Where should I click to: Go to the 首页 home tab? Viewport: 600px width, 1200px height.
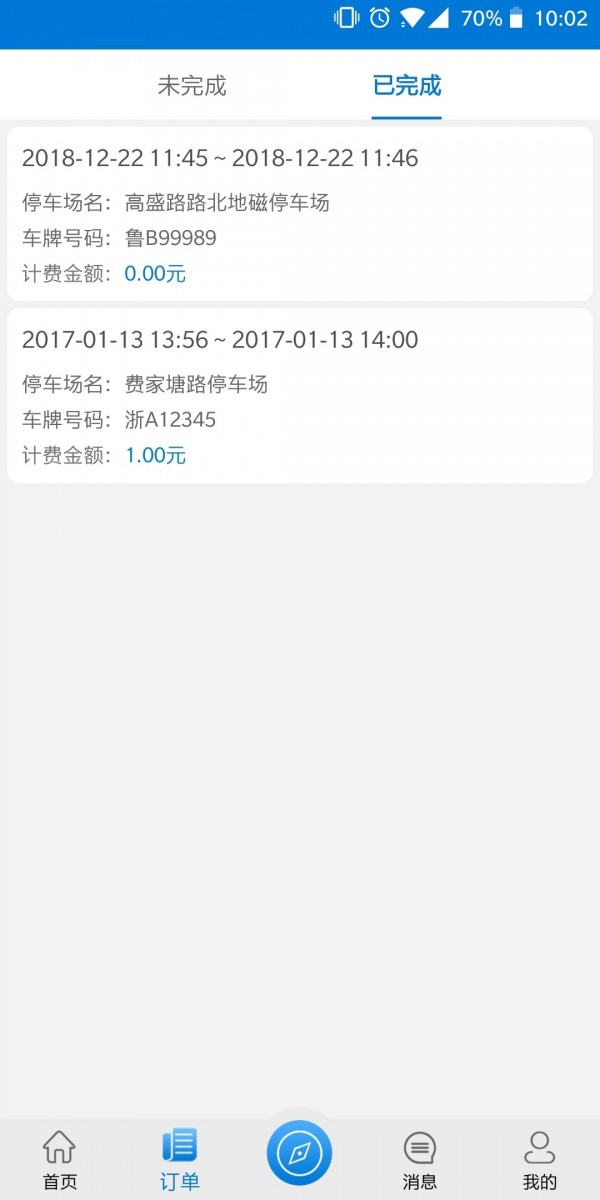point(60,1160)
